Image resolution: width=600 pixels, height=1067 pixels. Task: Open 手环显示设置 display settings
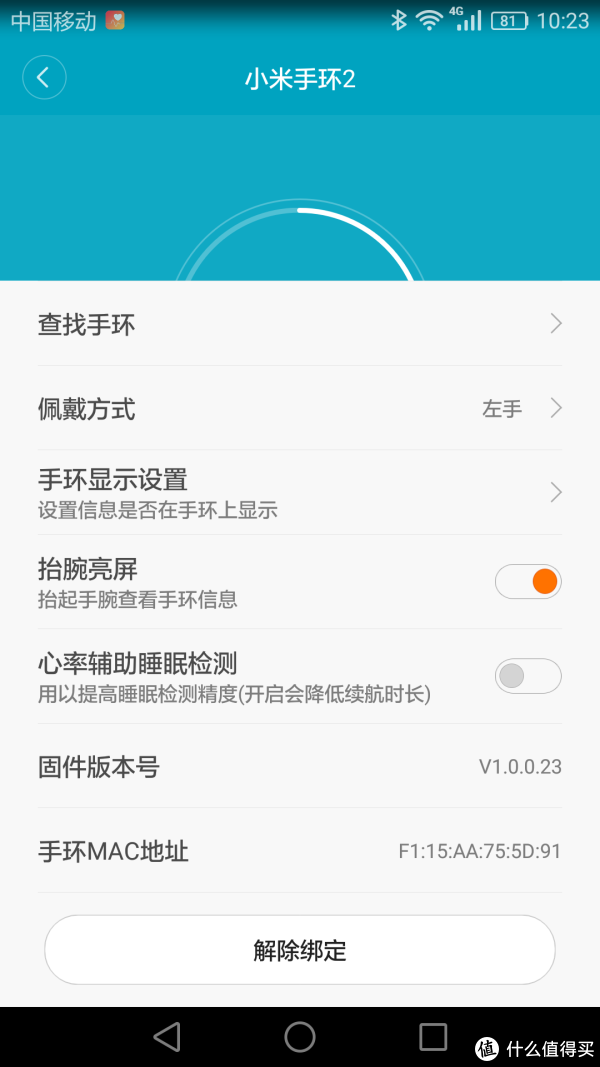point(300,493)
